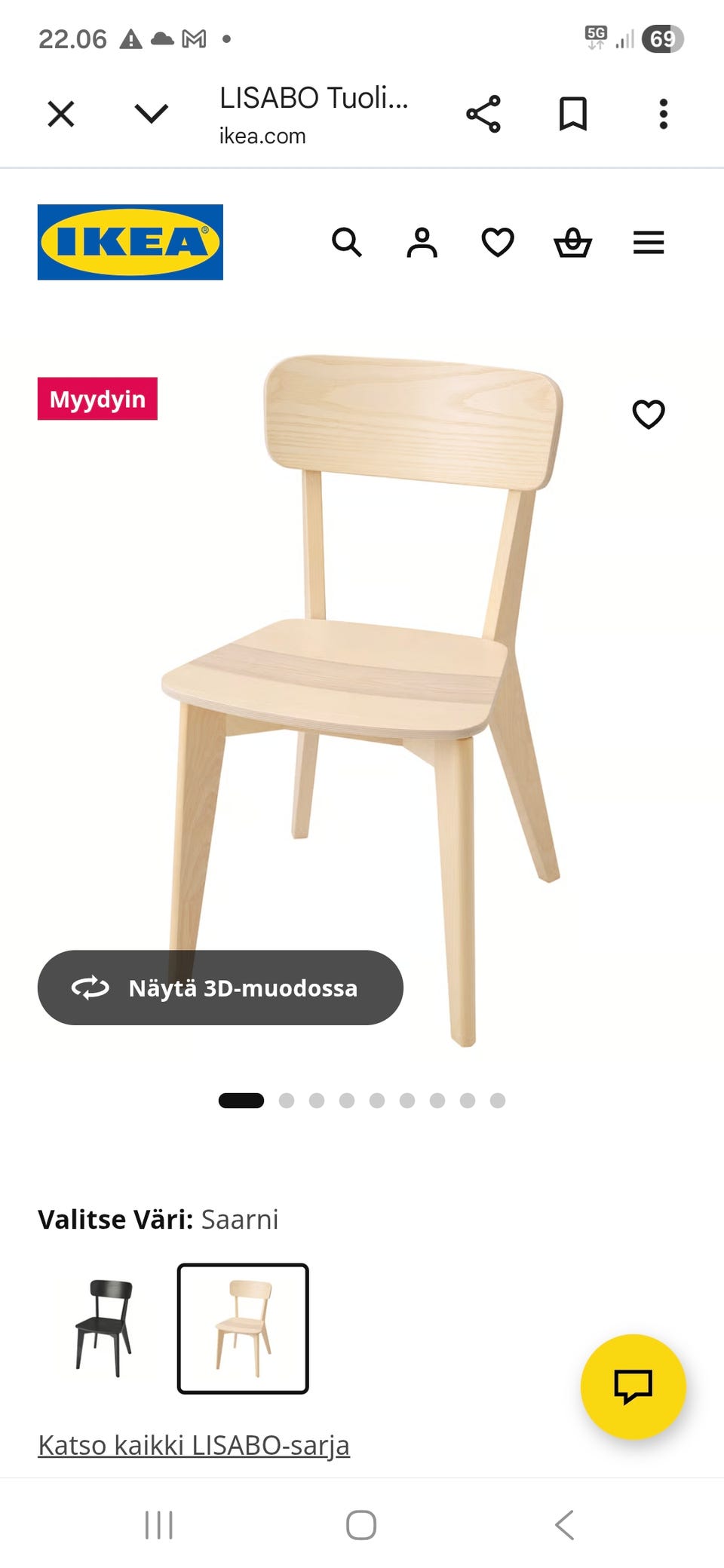Bookmark this page in the browser
Screen dimensions: 724x1568
(x=573, y=113)
